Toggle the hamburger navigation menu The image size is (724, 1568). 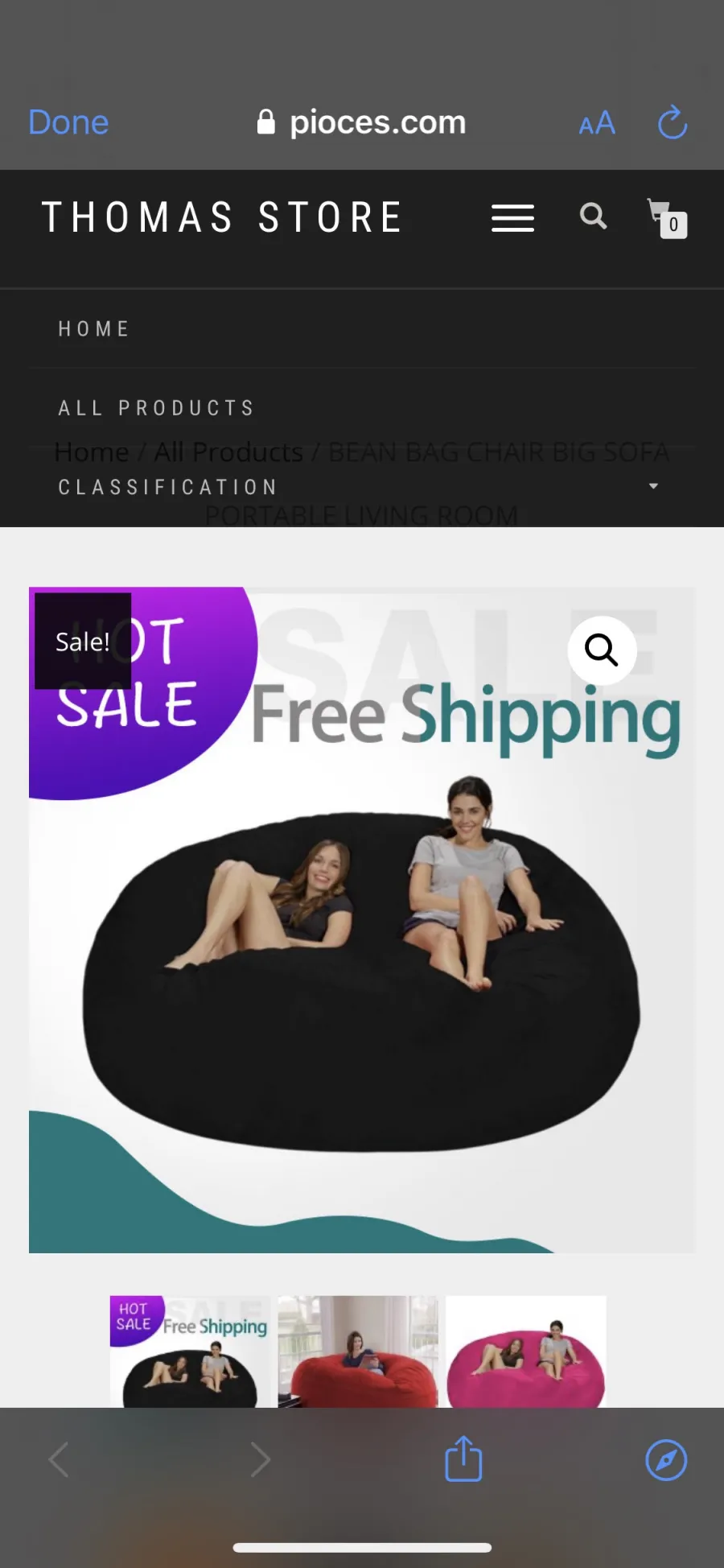[513, 217]
